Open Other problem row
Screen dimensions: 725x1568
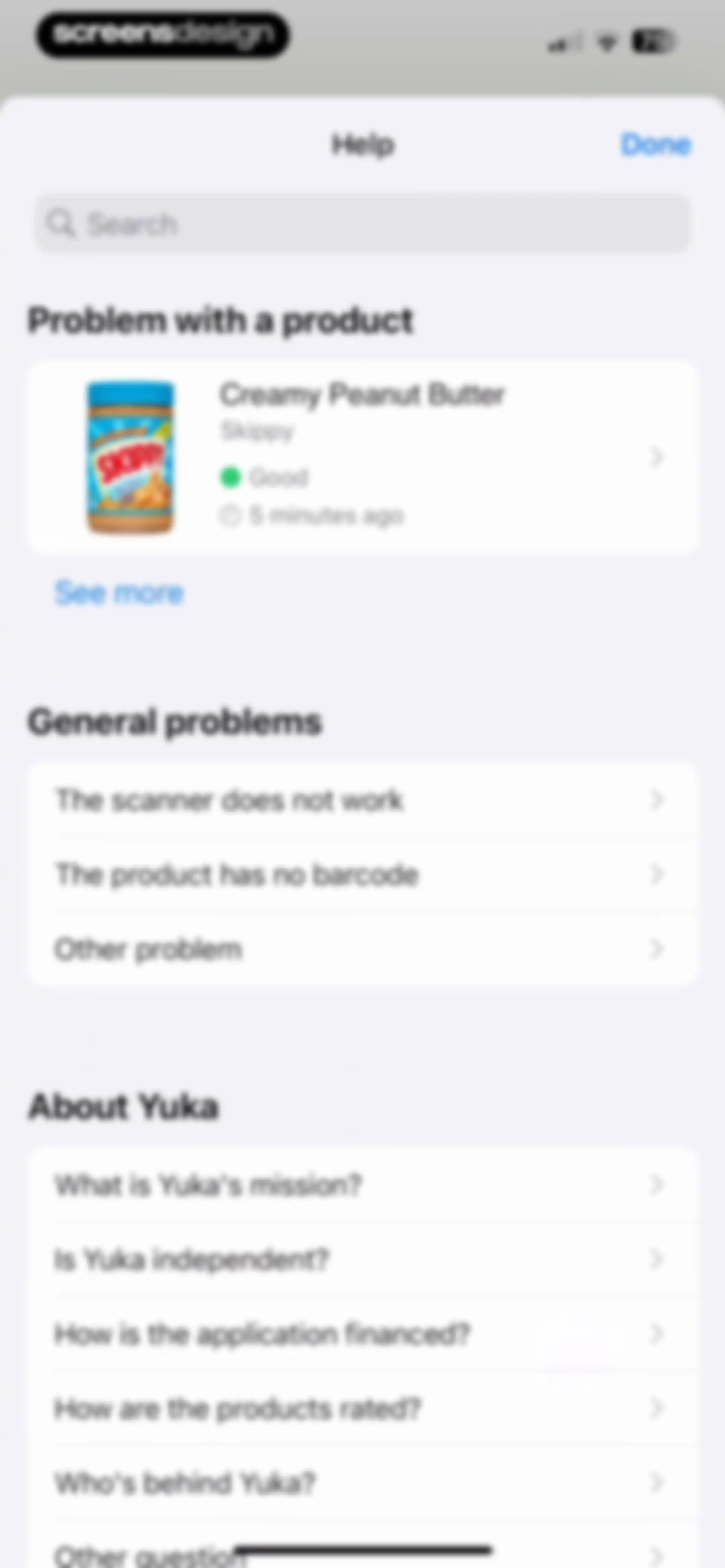pyautogui.click(x=363, y=948)
